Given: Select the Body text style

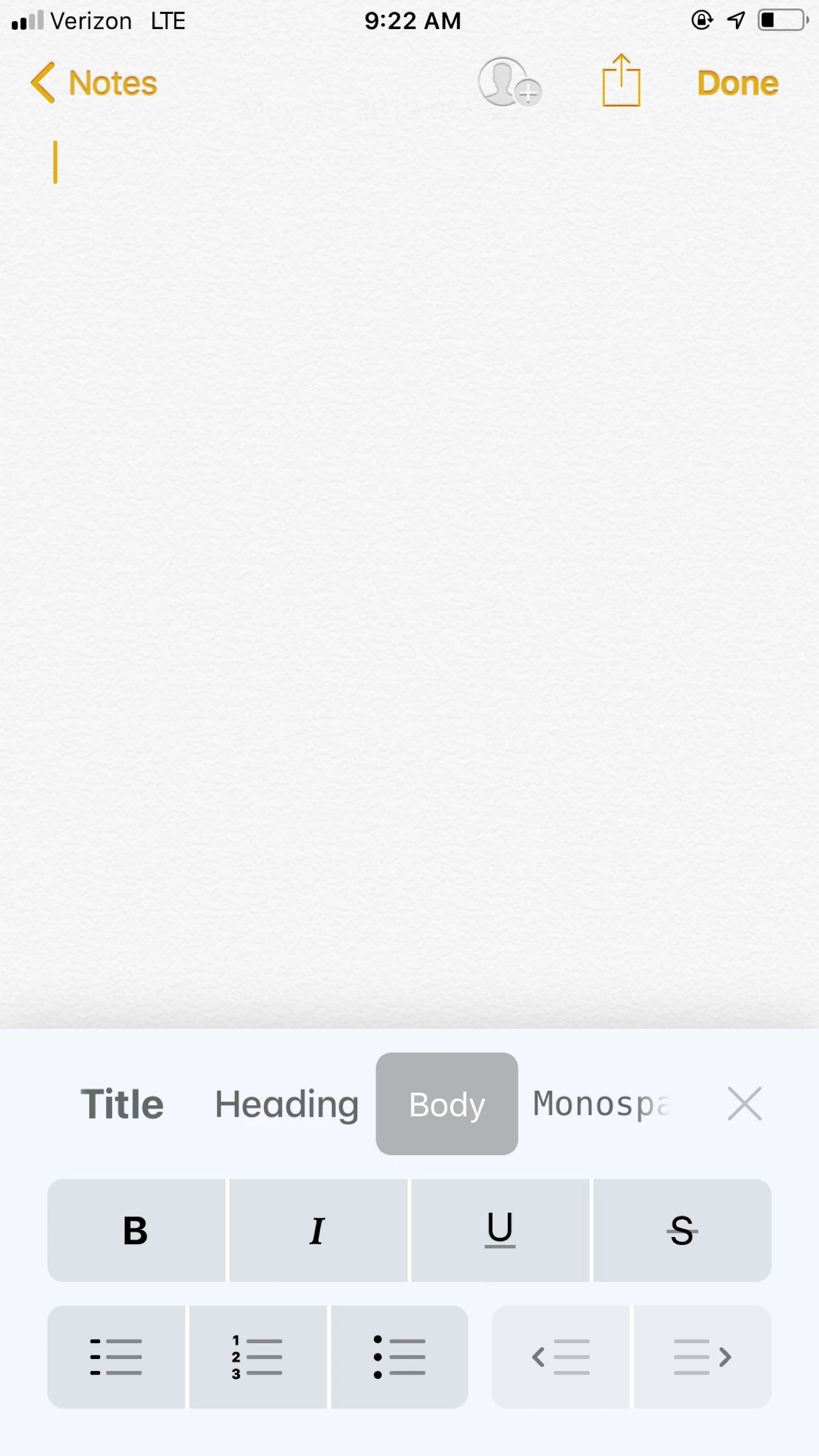Looking at the screenshot, I should click(447, 1104).
